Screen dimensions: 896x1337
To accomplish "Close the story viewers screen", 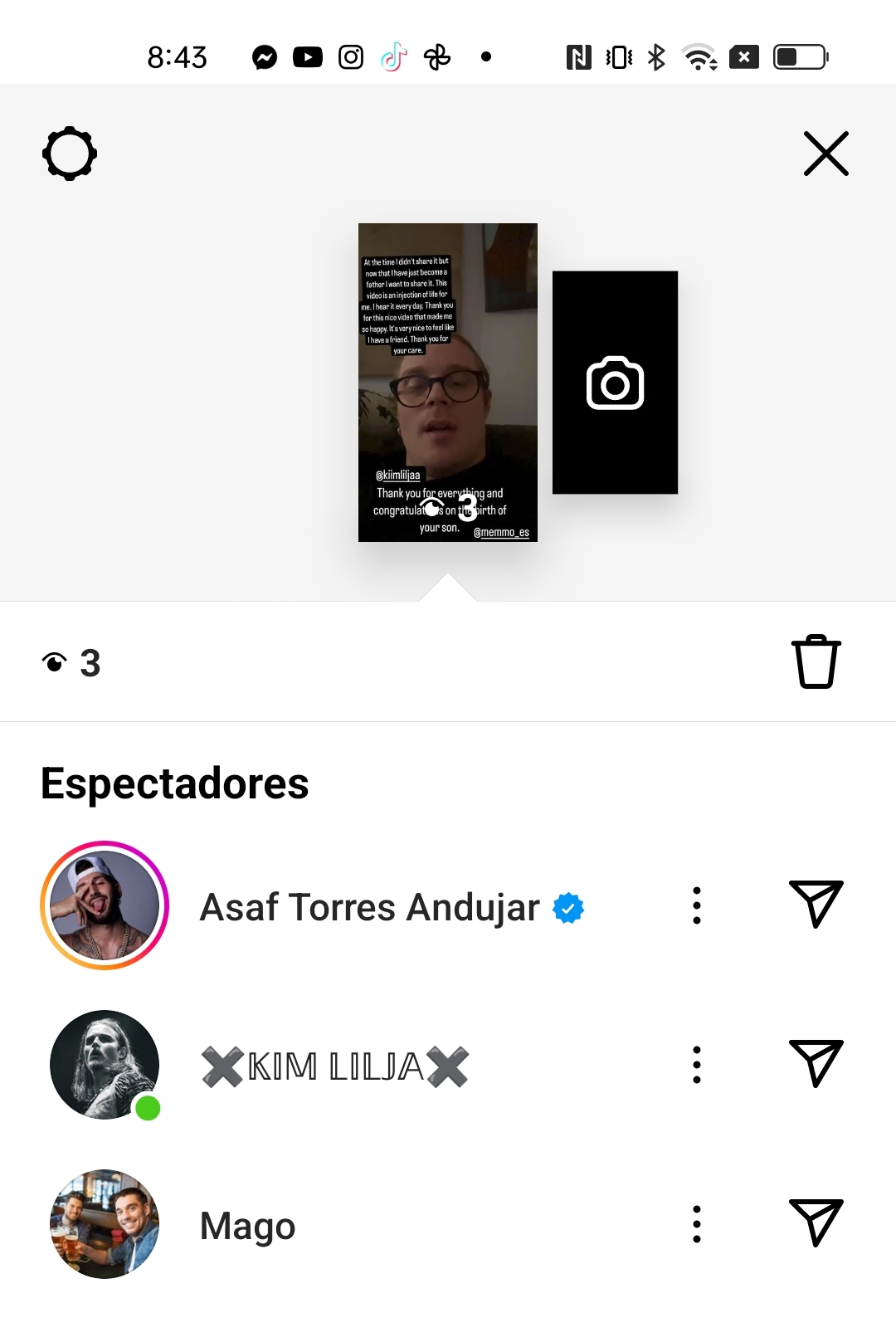I will click(x=825, y=154).
